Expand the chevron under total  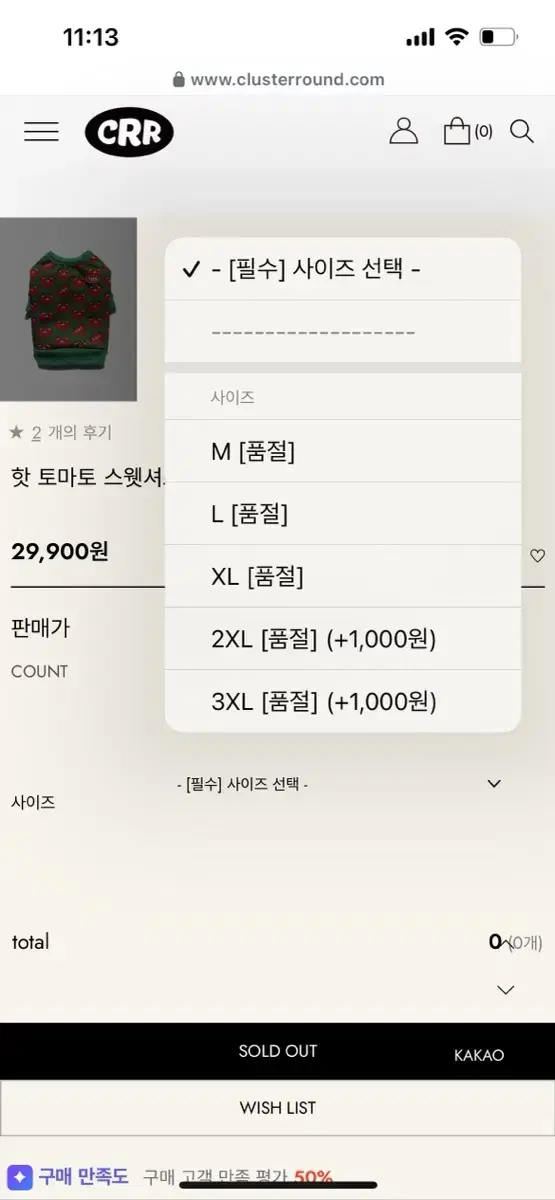506,990
